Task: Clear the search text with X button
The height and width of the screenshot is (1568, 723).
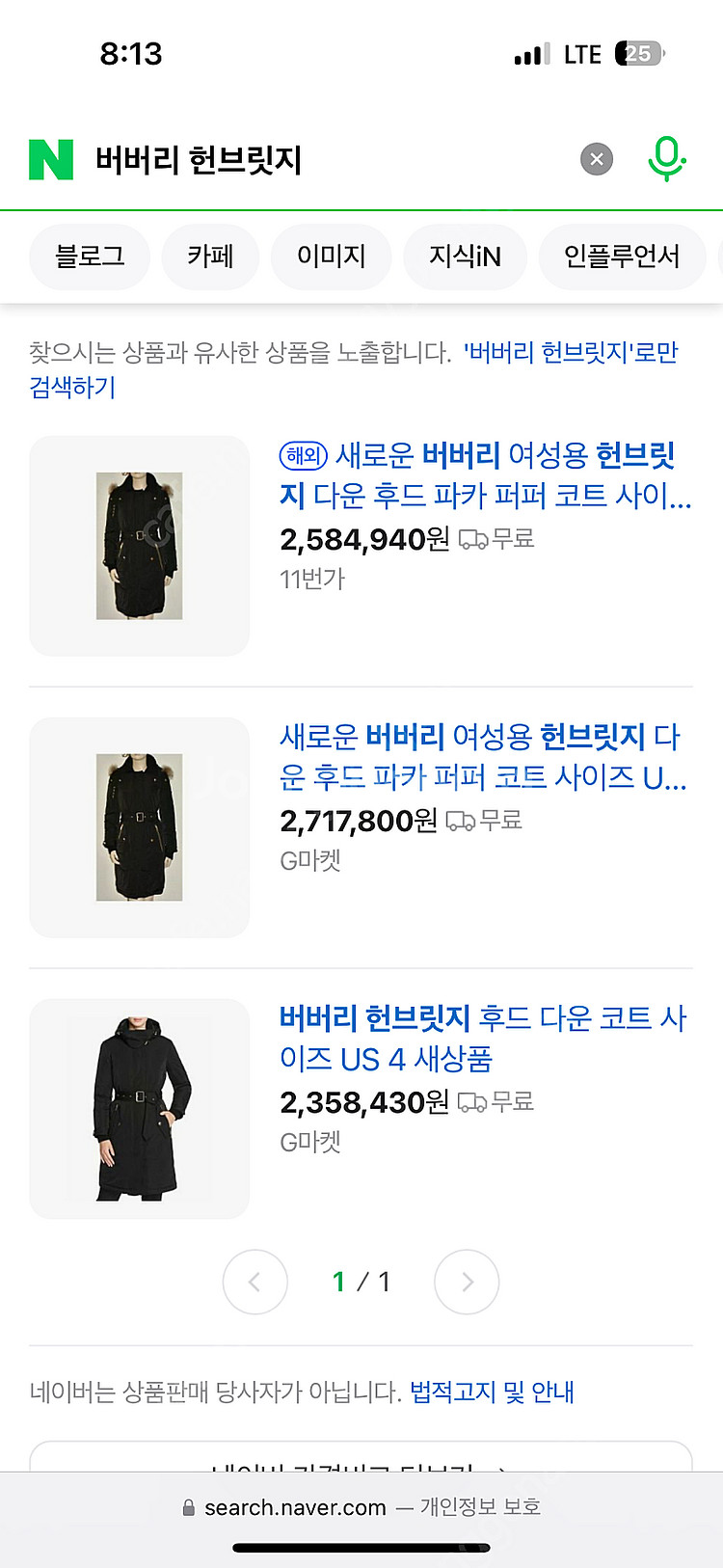Action: coord(597,159)
